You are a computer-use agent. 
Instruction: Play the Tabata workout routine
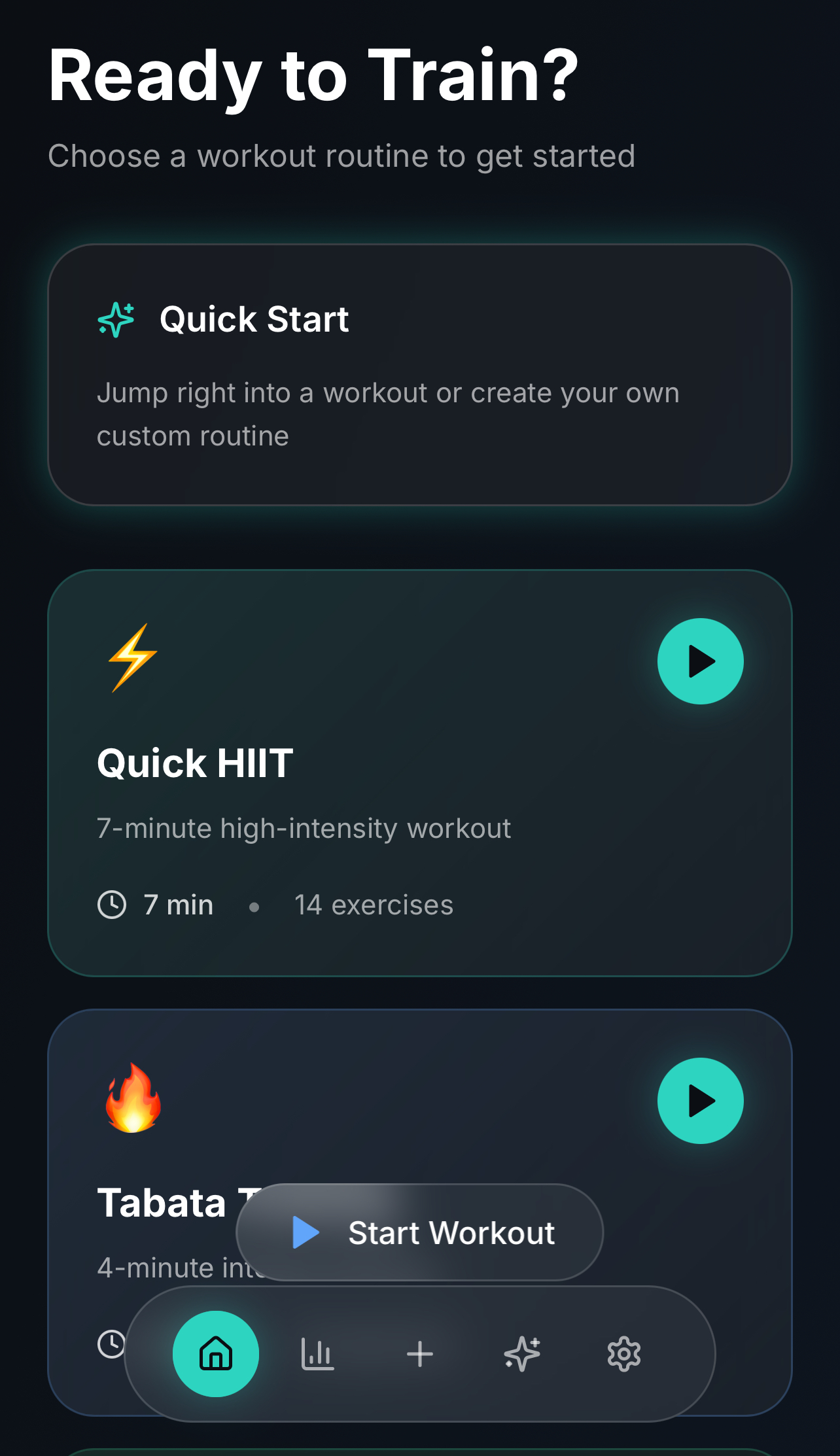[700, 1101]
